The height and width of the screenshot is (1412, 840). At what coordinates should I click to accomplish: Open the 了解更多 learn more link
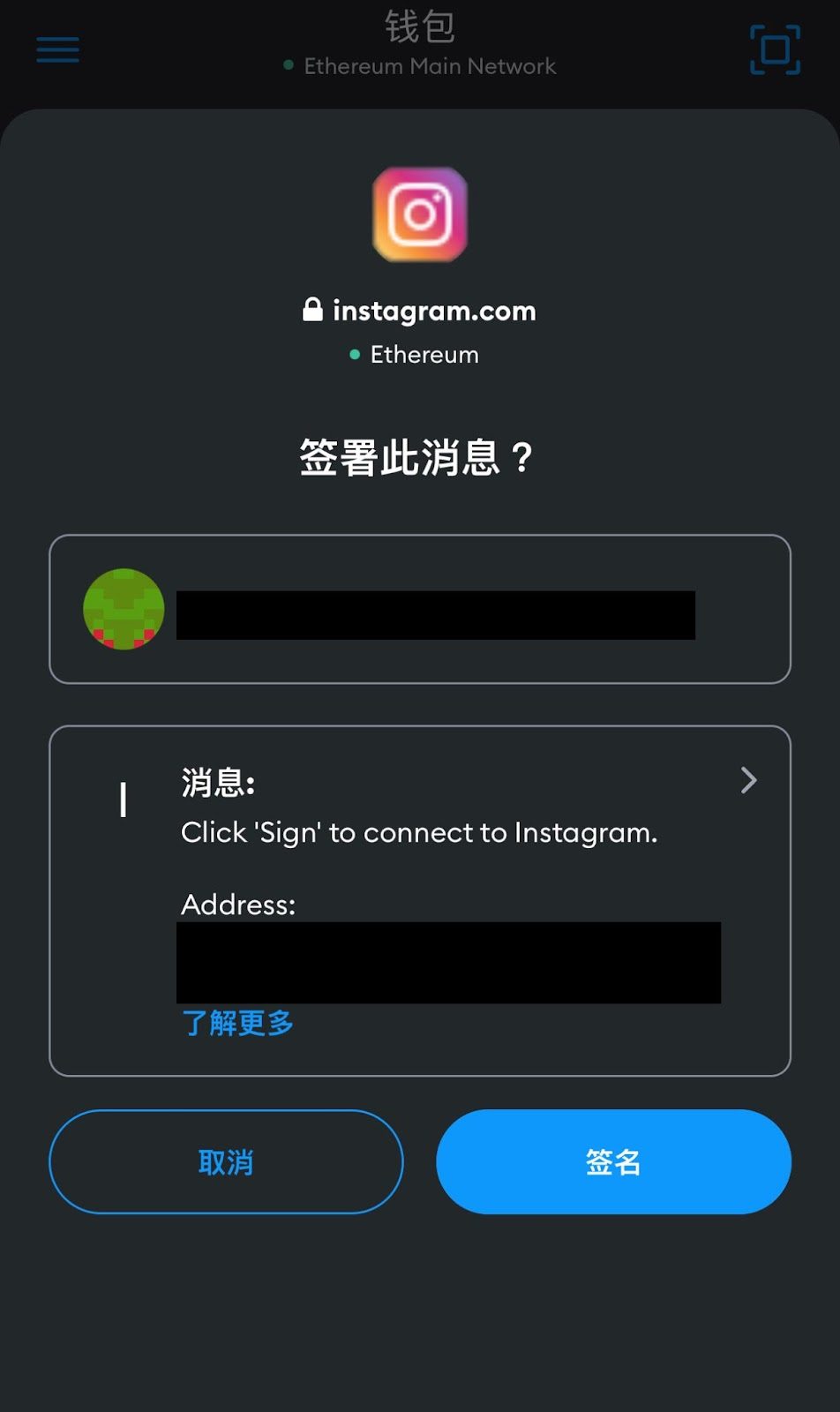[x=236, y=1022]
